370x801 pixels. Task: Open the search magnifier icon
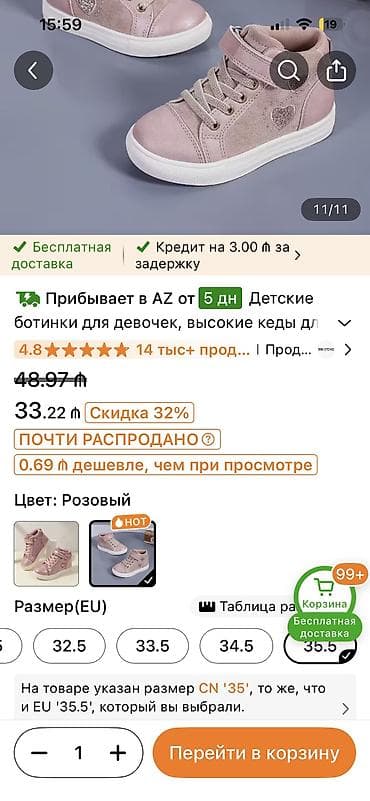point(289,70)
